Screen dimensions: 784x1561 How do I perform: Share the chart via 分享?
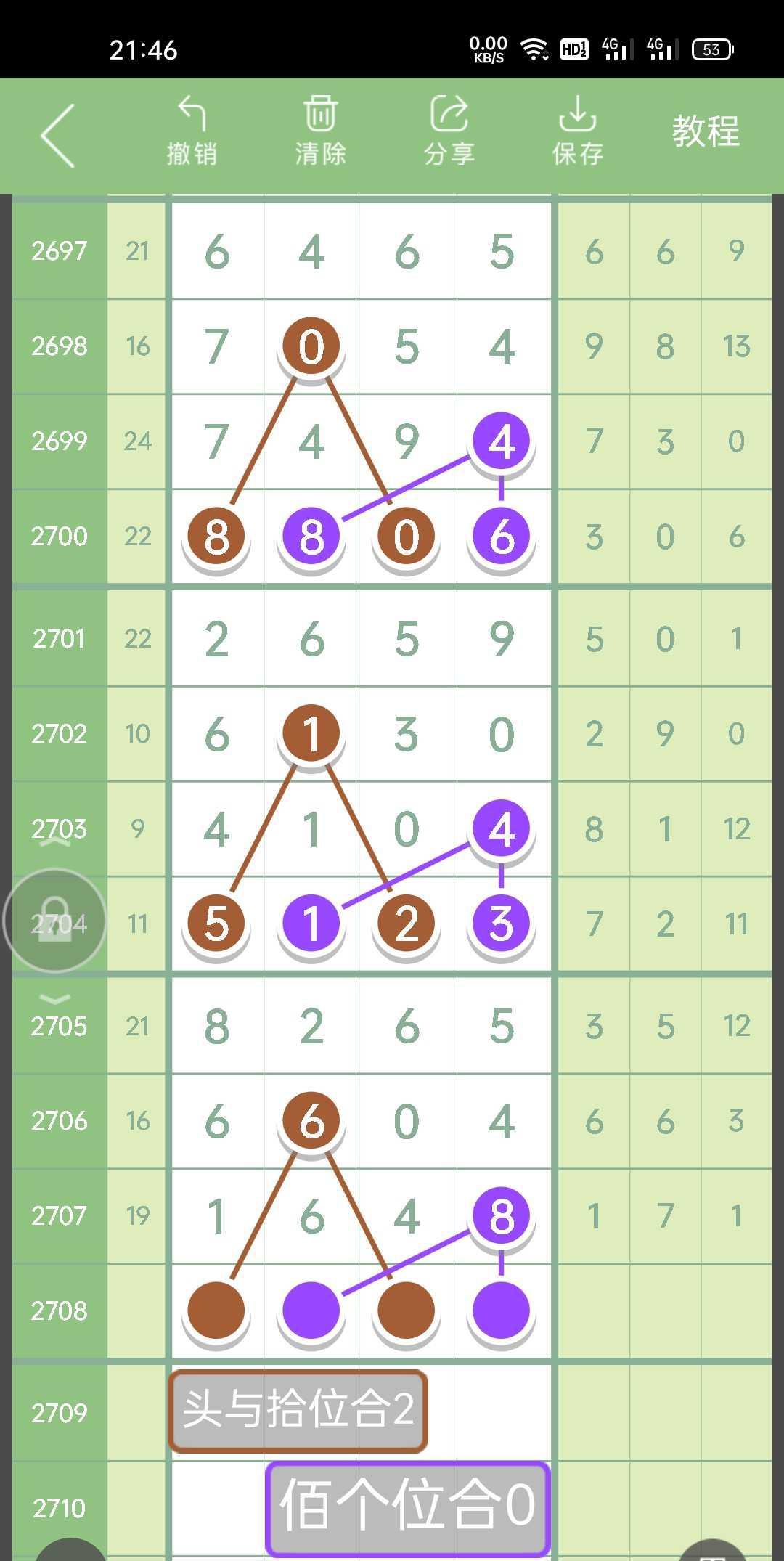(x=449, y=132)
